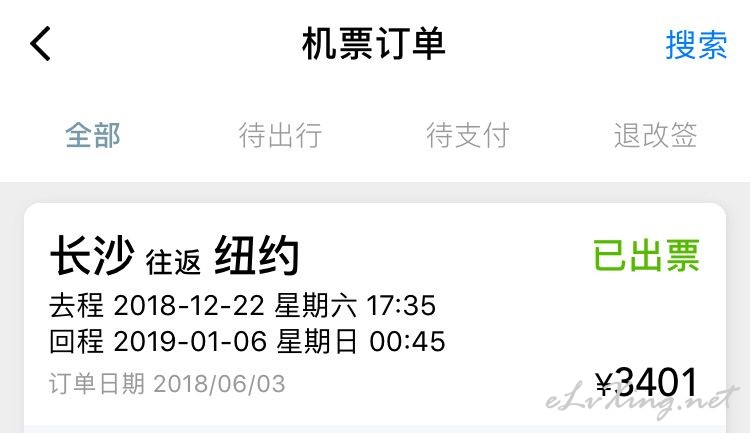This screenshot has height=433, width=750.
Task: Tap the 搜索 button
Action: [x=696, y=45]
